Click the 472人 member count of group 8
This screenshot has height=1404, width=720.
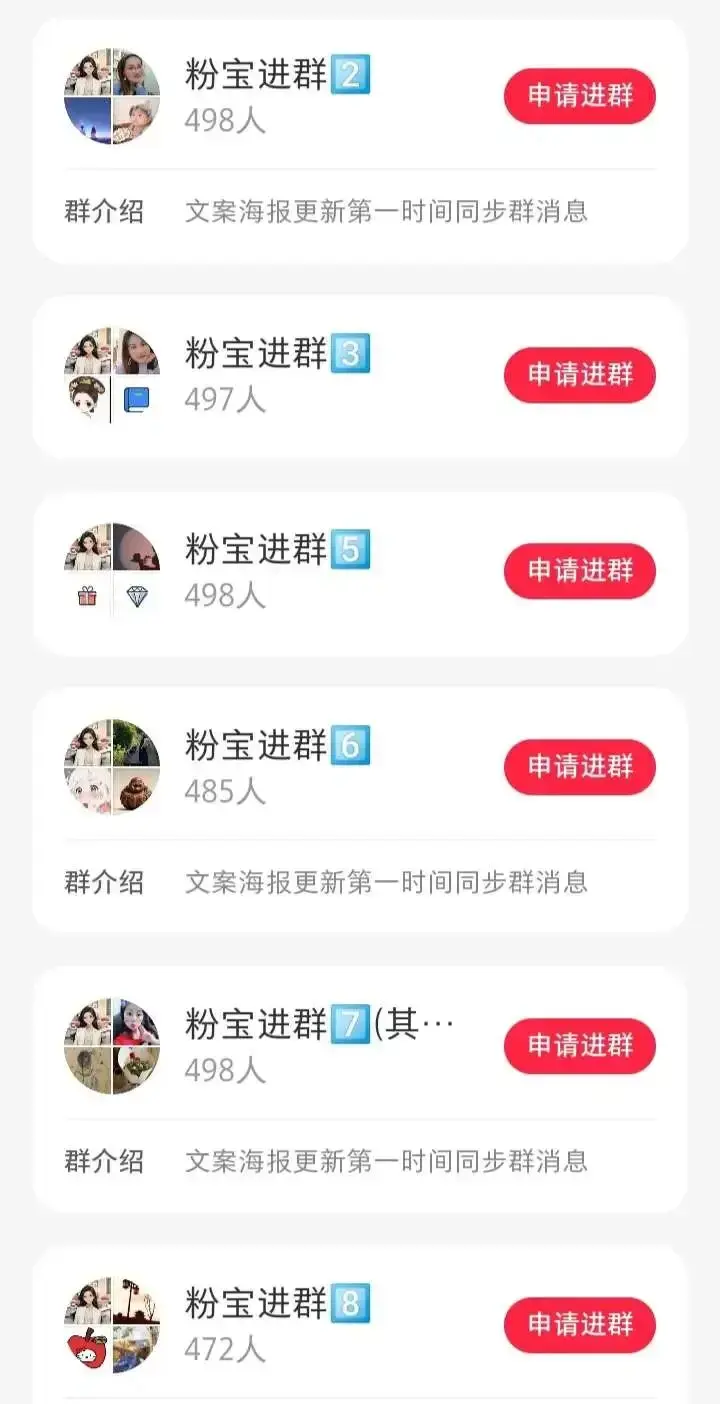point(224,1347)
